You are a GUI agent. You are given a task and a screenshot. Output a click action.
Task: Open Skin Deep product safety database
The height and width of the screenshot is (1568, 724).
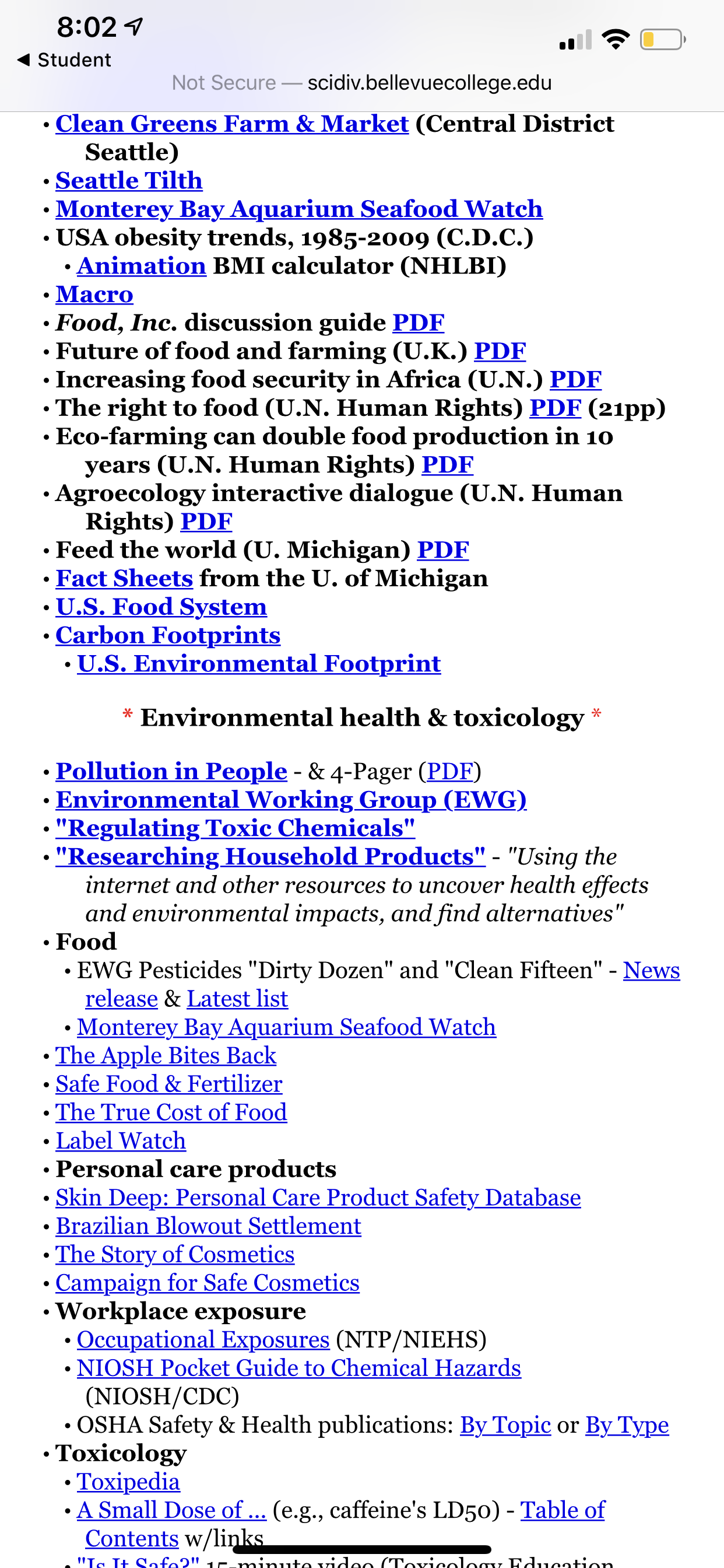pyautogui.click(x=318, y=1198)
